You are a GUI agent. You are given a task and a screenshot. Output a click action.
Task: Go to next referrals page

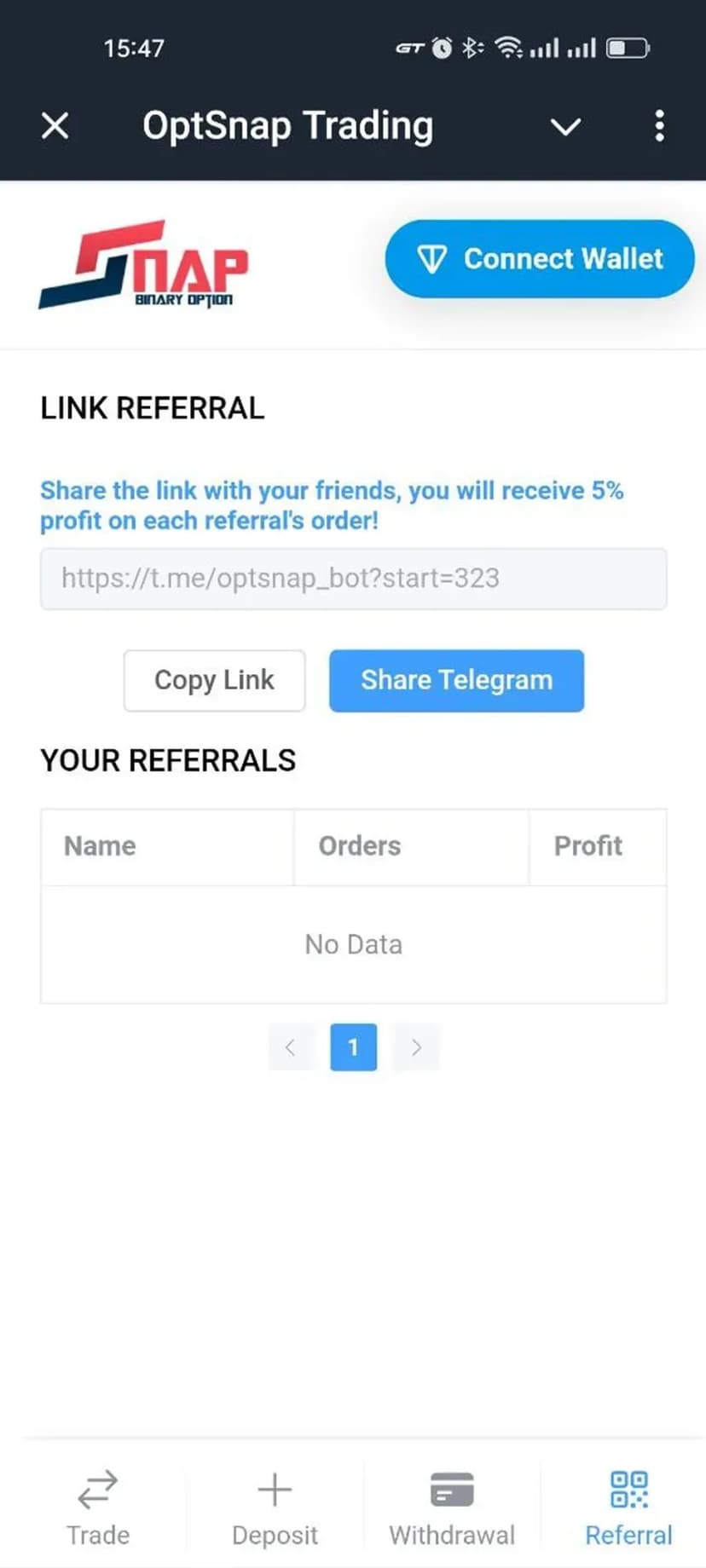click(x=416, y=1046)
